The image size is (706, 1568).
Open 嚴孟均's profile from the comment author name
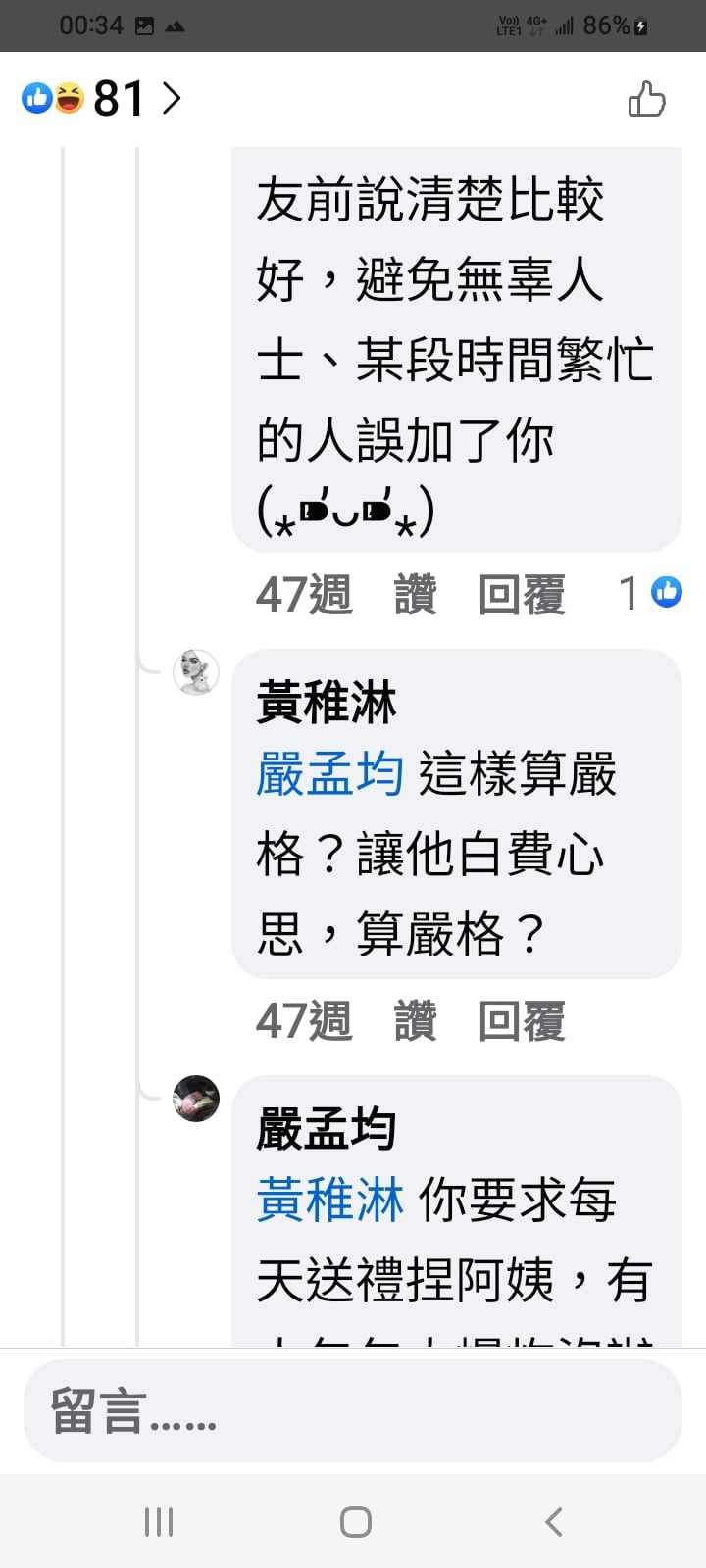326,1129
